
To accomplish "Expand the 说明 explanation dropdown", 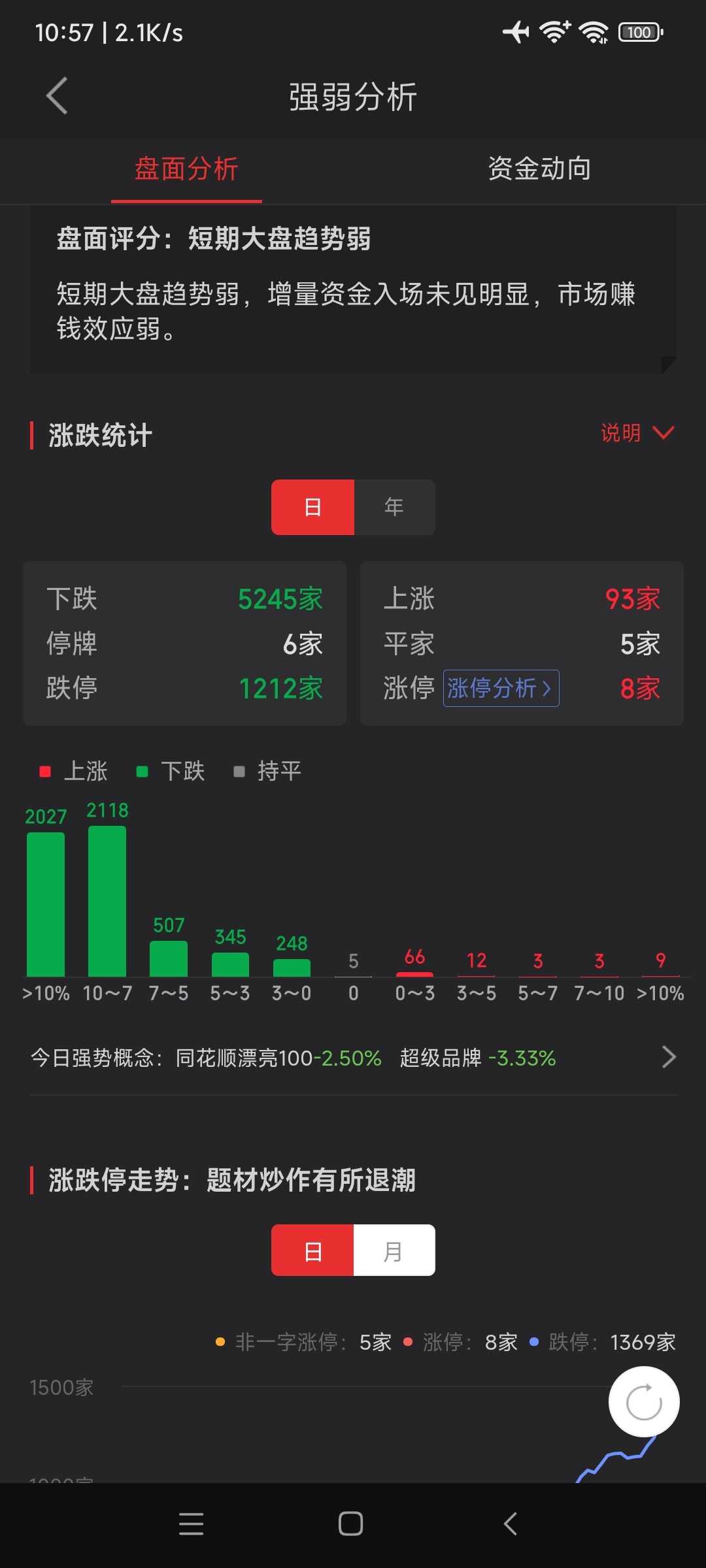I will coord(637,433).
